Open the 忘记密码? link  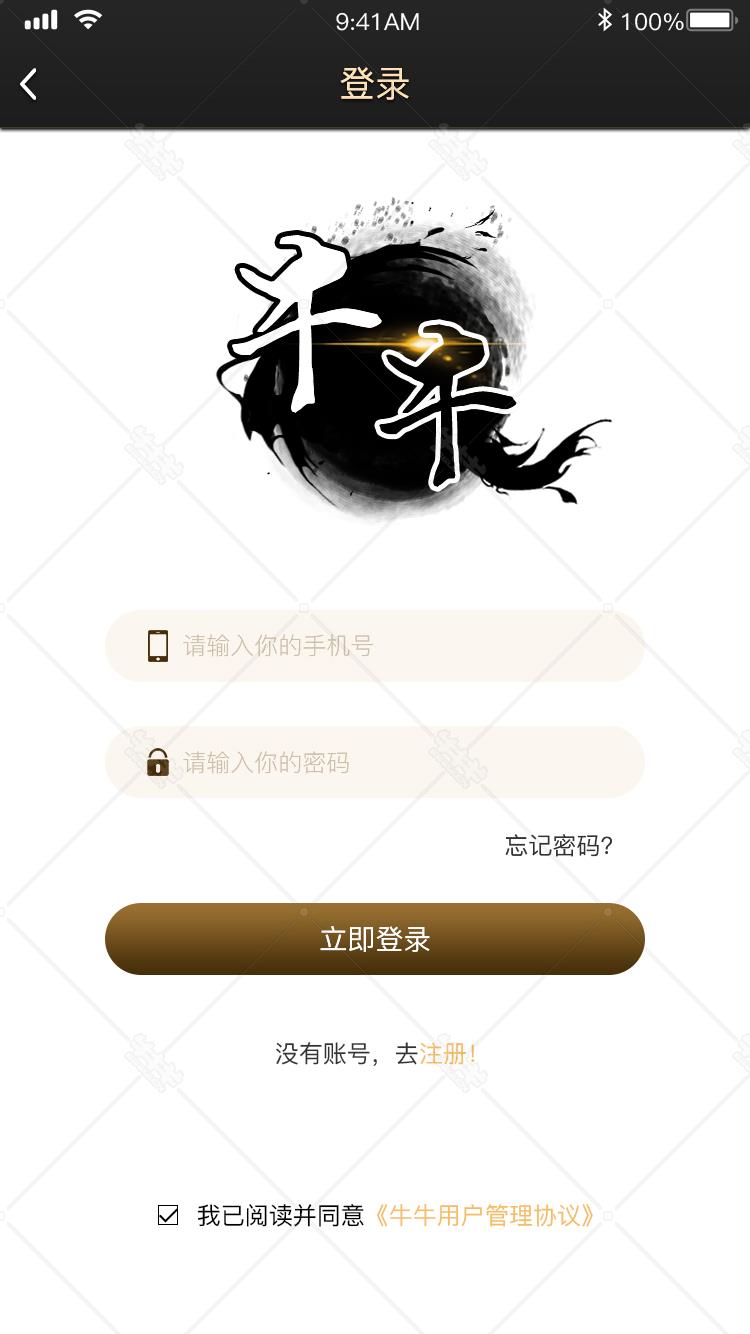(x=558, y=846)
